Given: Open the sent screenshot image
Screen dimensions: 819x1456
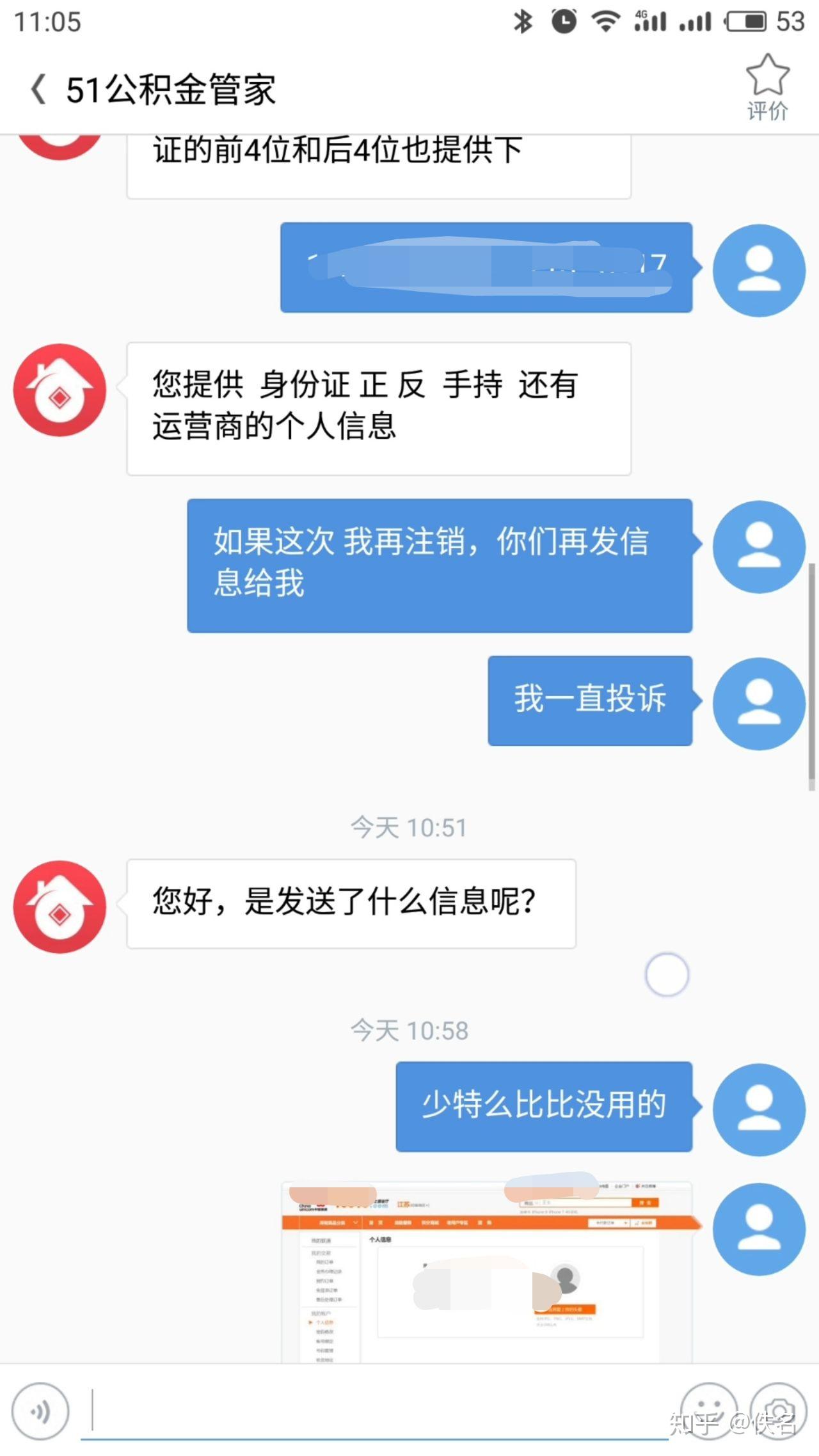Looking at the screenshot, I should (486, 1272).
